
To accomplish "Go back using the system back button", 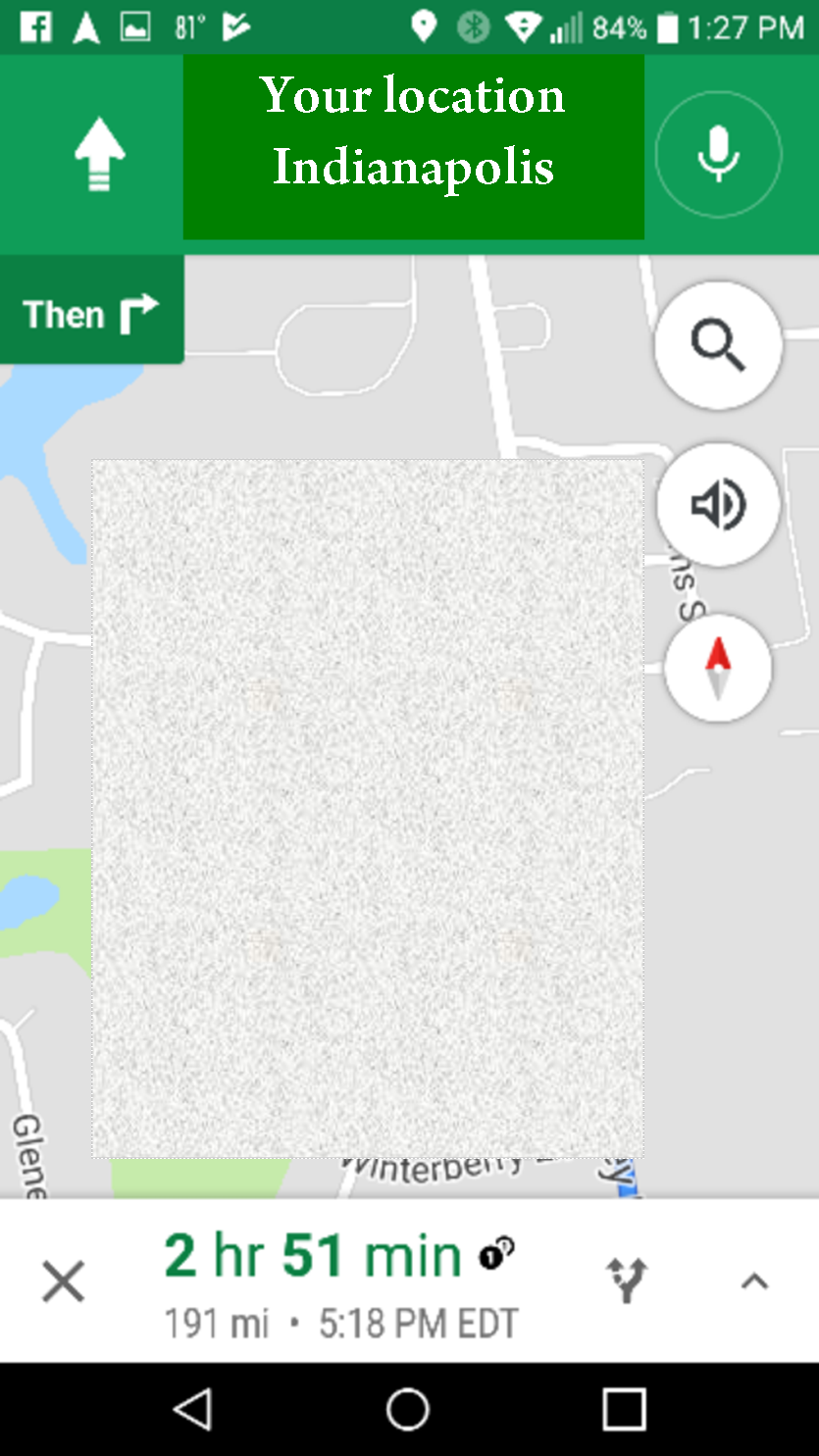I will pos(193,1410).
